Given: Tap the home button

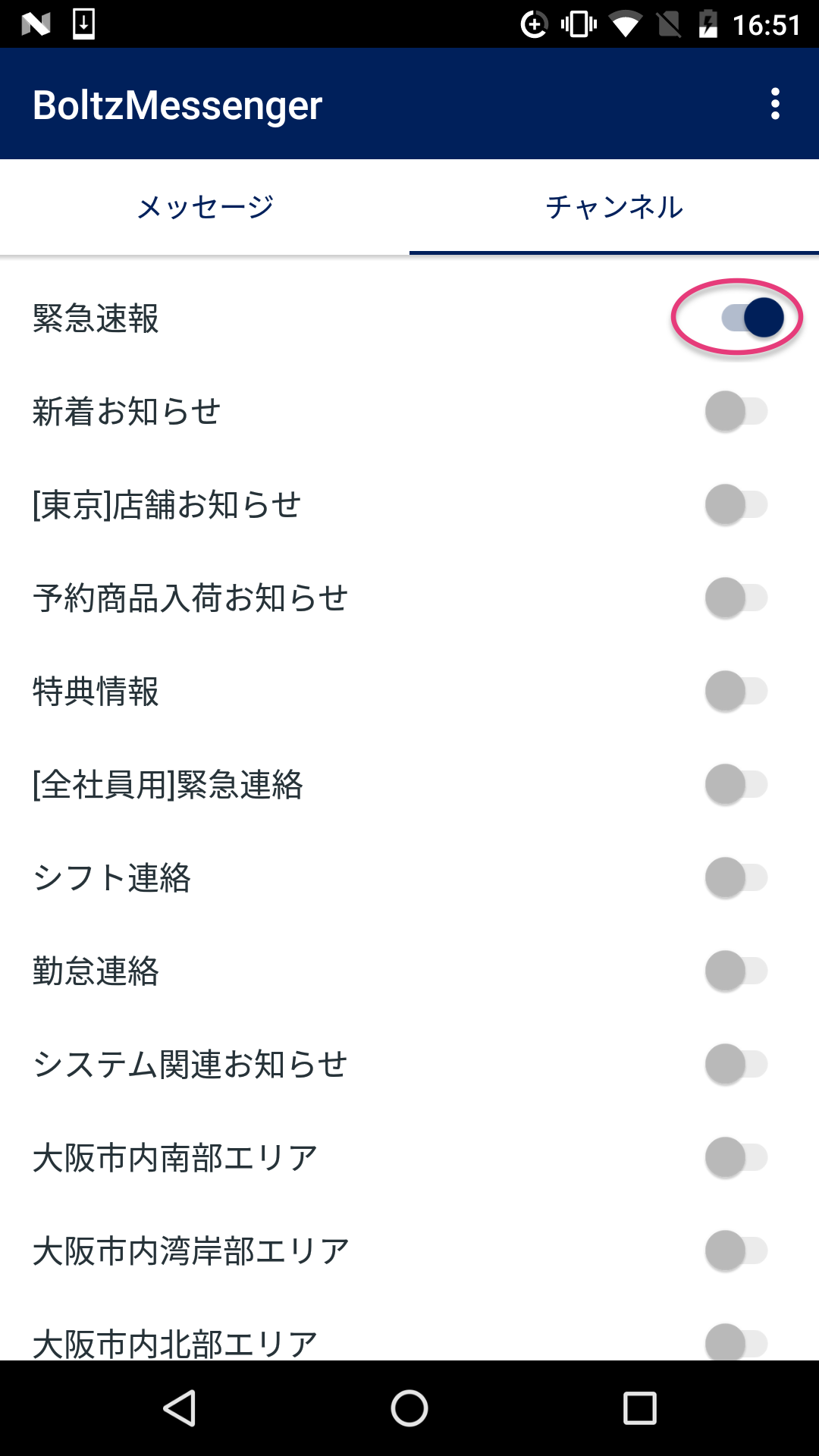Looking at the screenshot, I should (x=409, y=1408).
